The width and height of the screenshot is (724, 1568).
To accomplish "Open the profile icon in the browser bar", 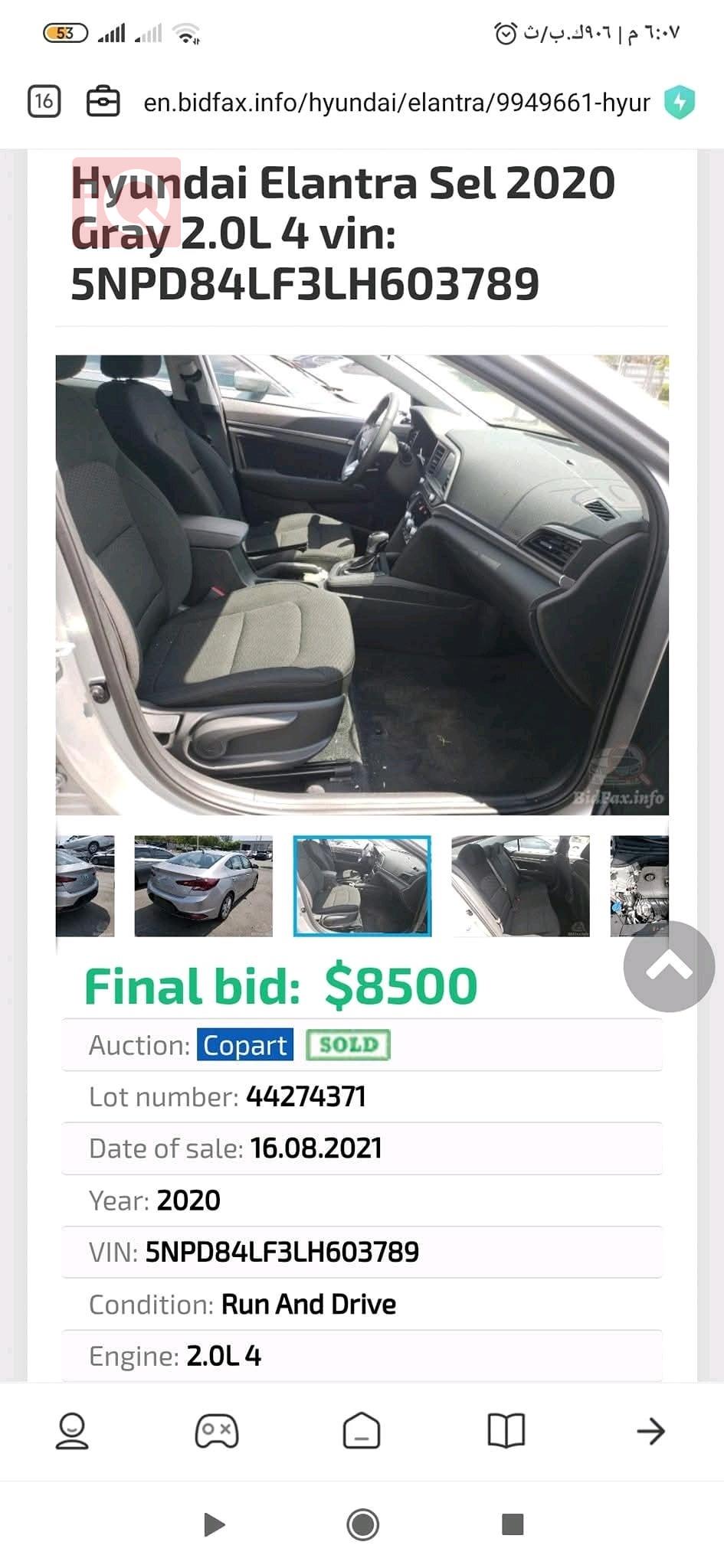I will [x=72, y=1431].
